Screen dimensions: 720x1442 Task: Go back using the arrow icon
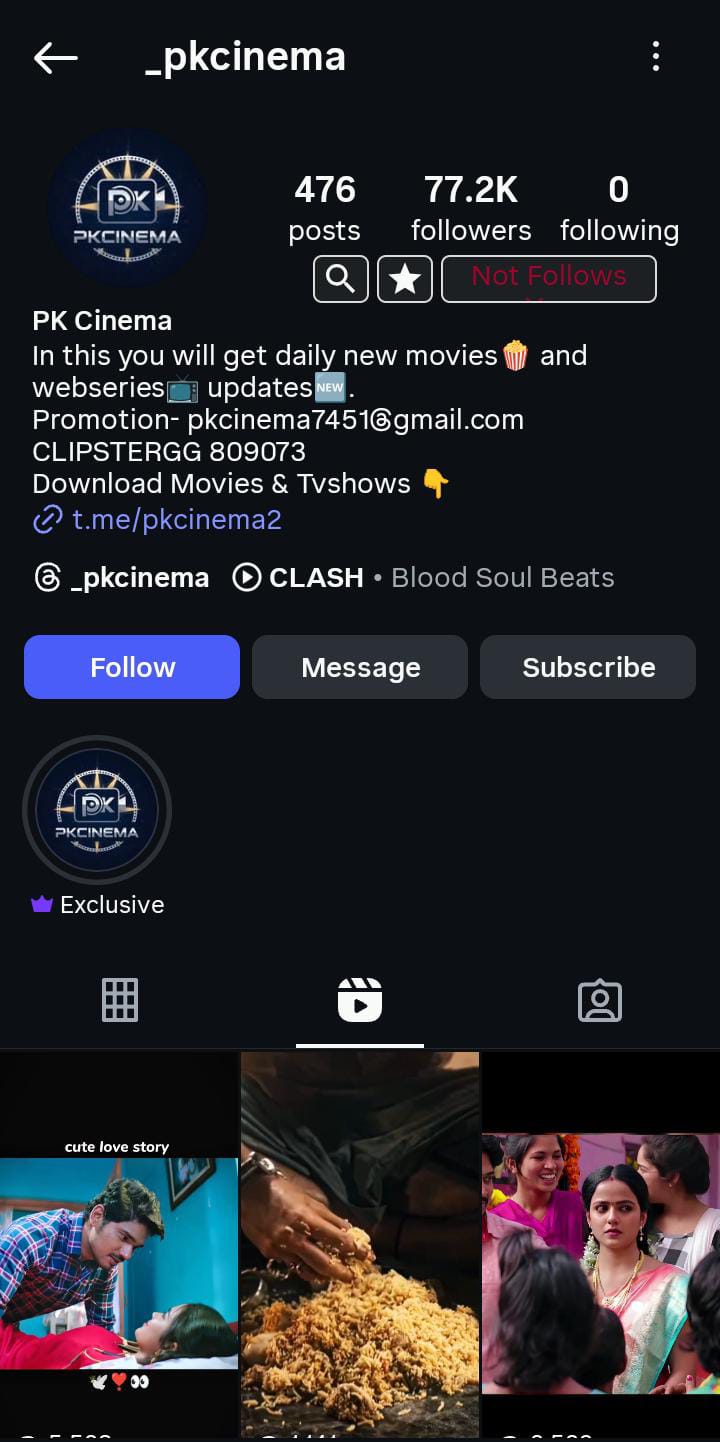pyautogui.click(x=55, y=58)
